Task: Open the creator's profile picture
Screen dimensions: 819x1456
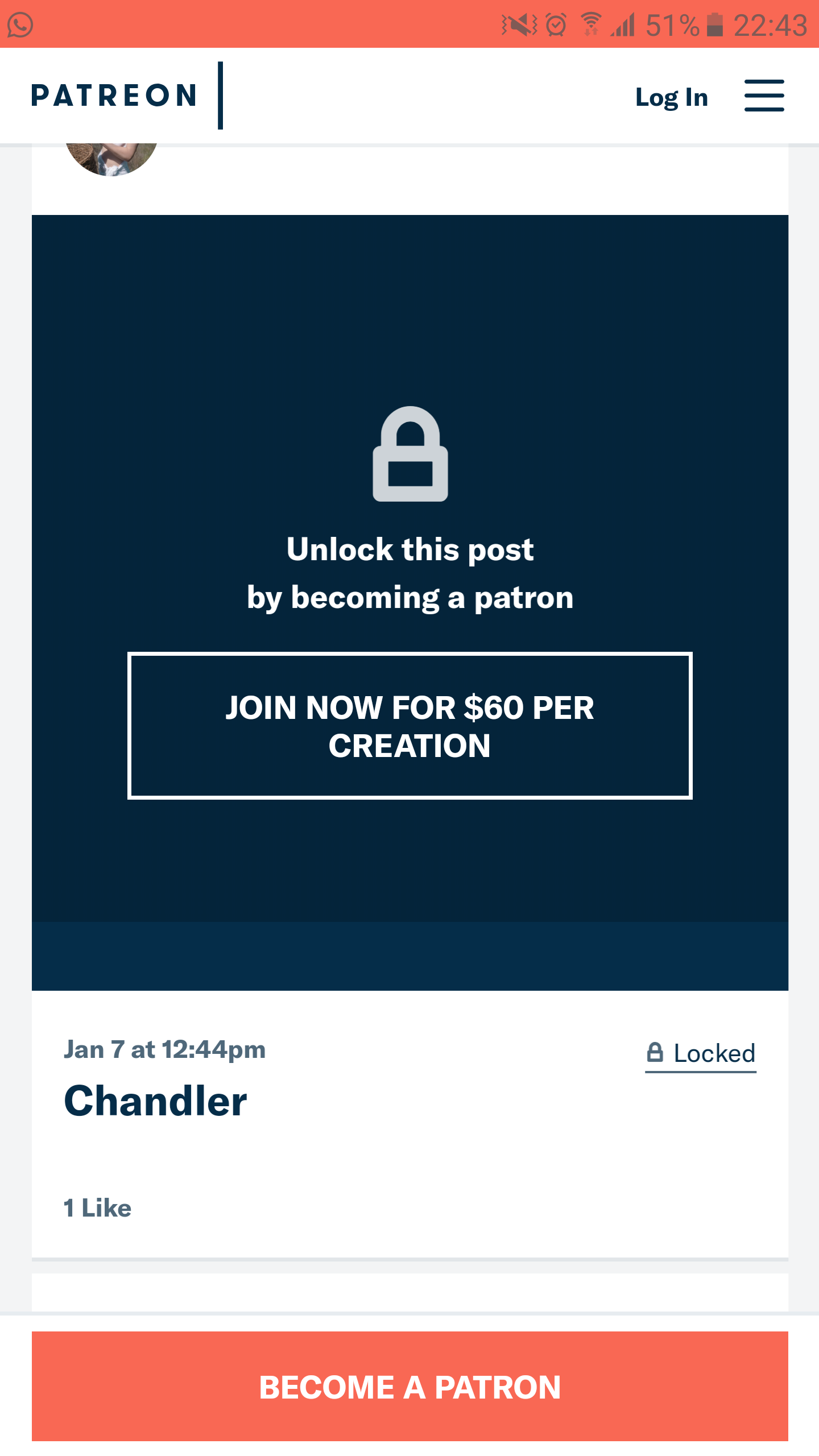Action: coord(111,158)
